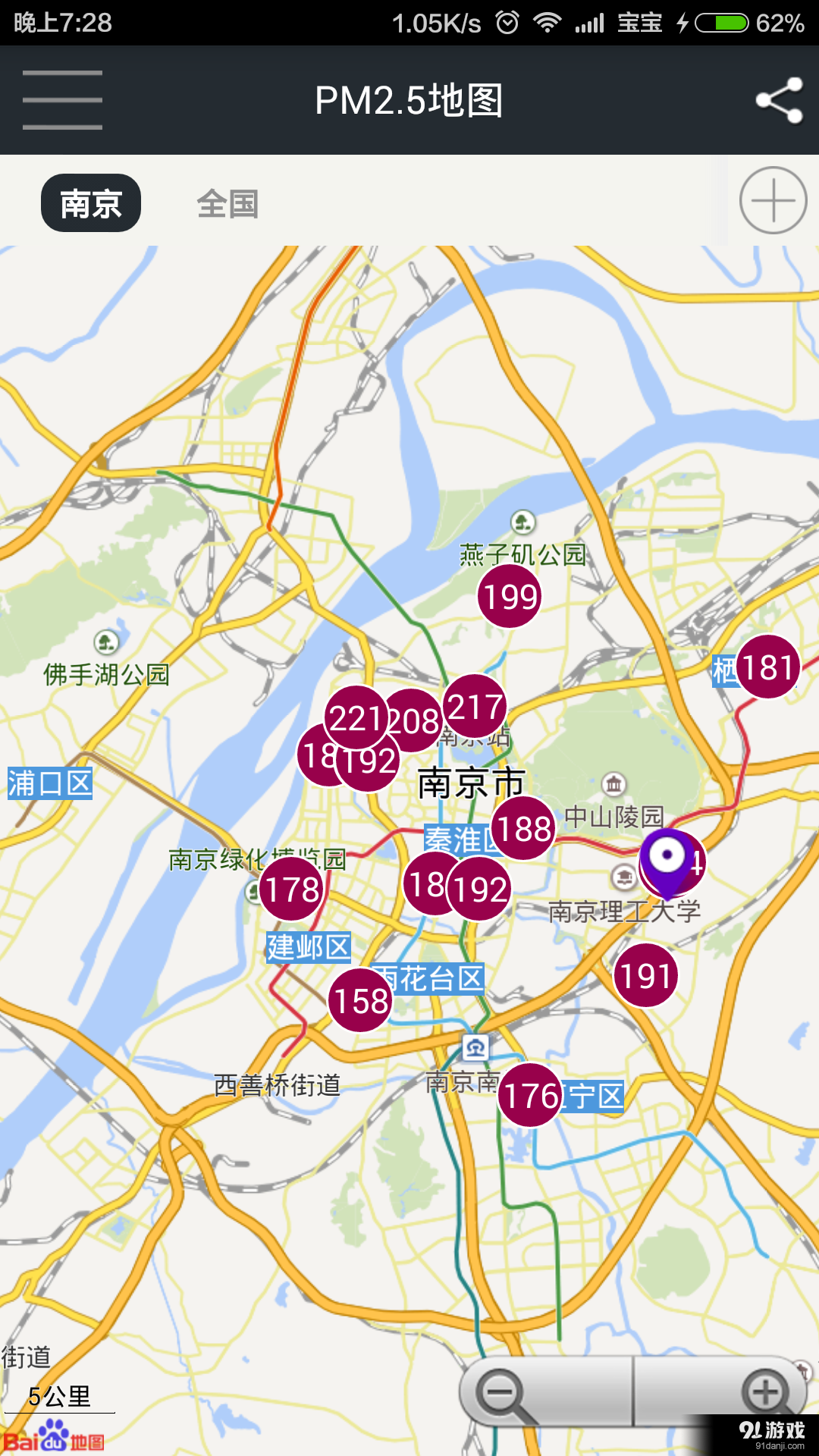
Task: Select the 南京 city tab
Action: coord(90,202)
